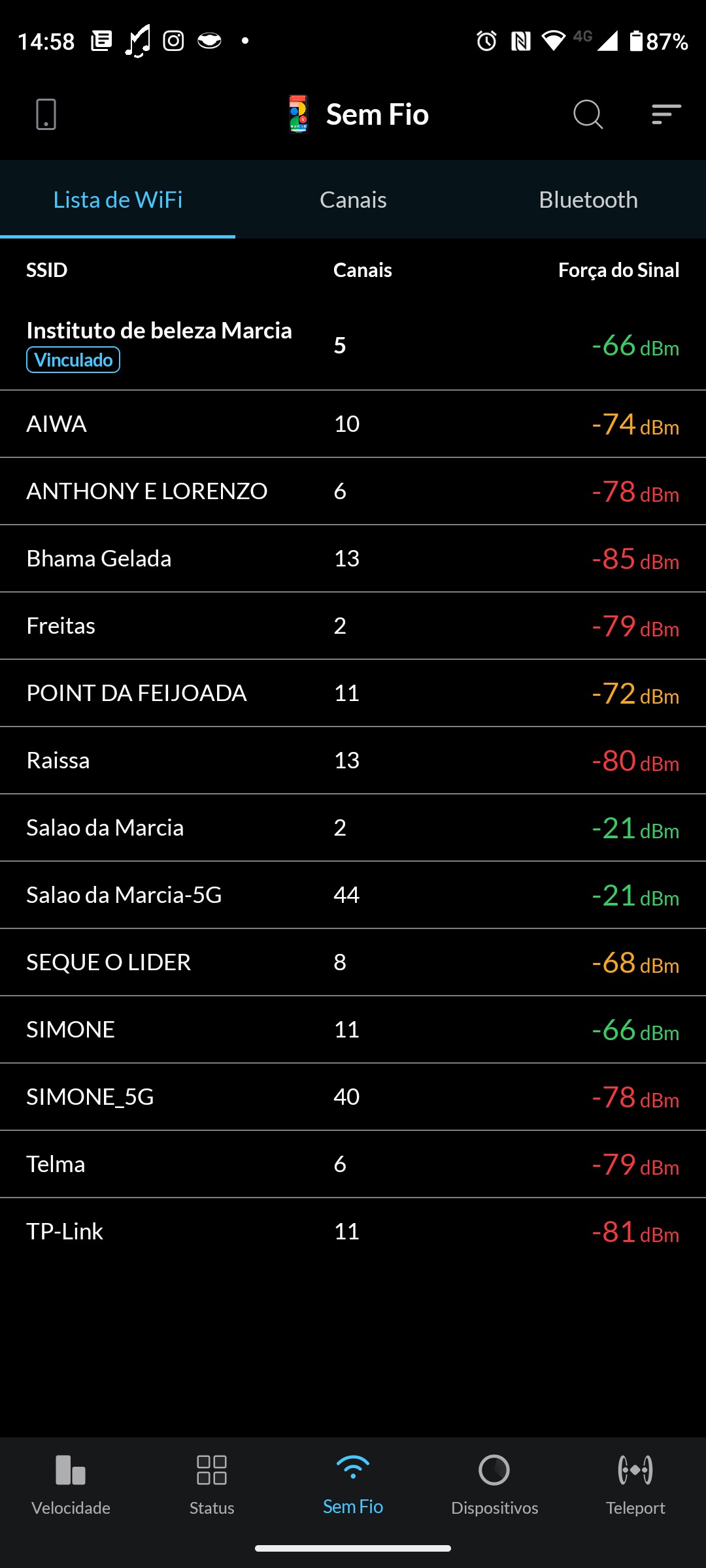The height and width of the screenshot is (1568, 706).
Task: Open the sort filter icon
Action: click(666, 114)
